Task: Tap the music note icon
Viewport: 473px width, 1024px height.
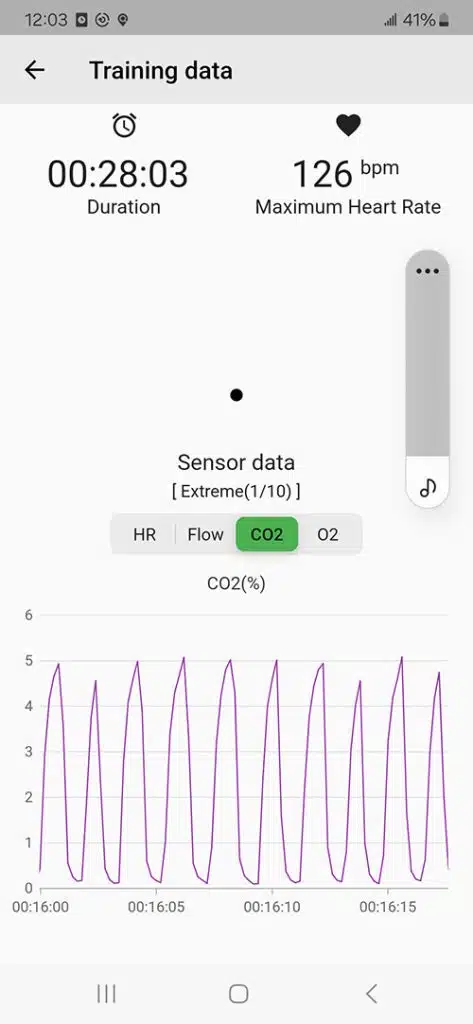Action: (x=428, y=487)
